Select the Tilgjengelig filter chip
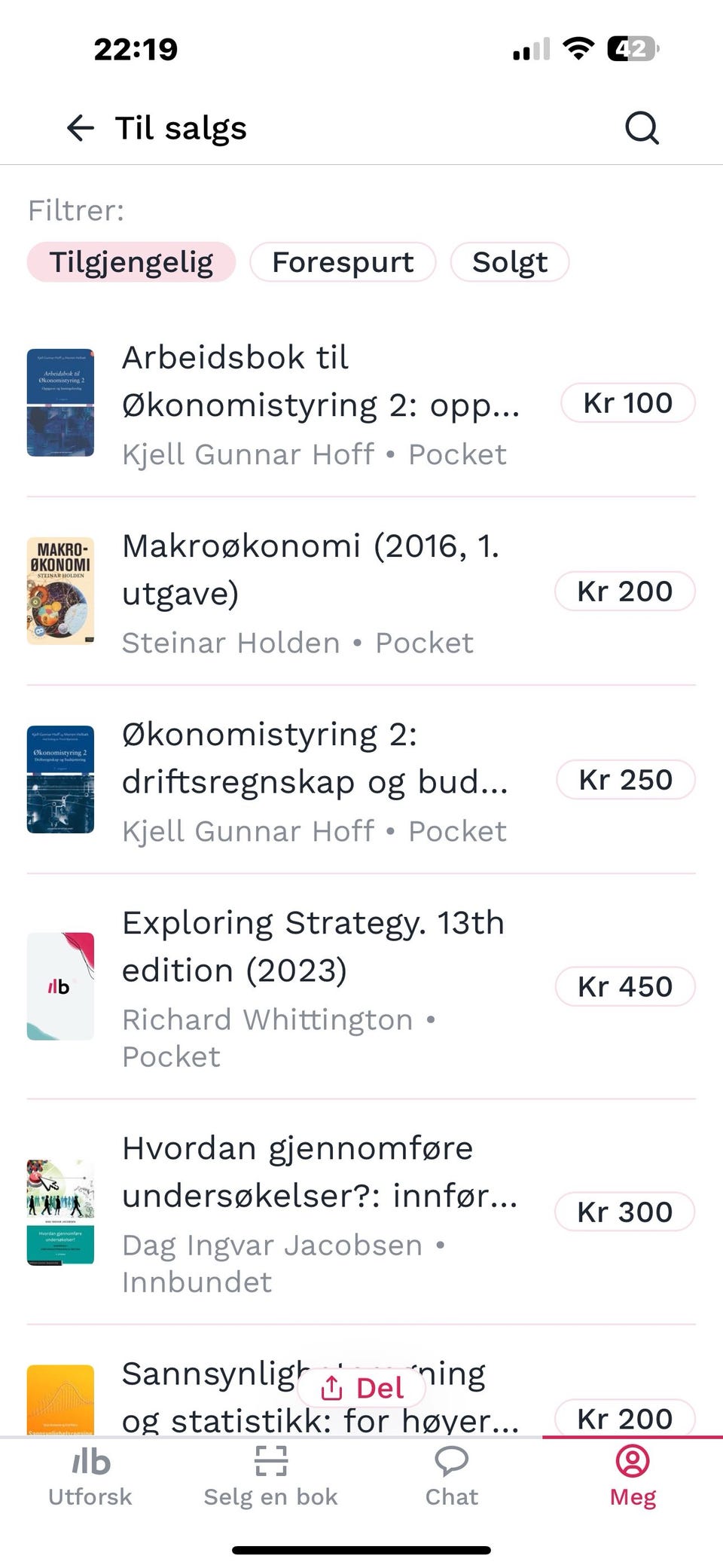 [131, 262]
